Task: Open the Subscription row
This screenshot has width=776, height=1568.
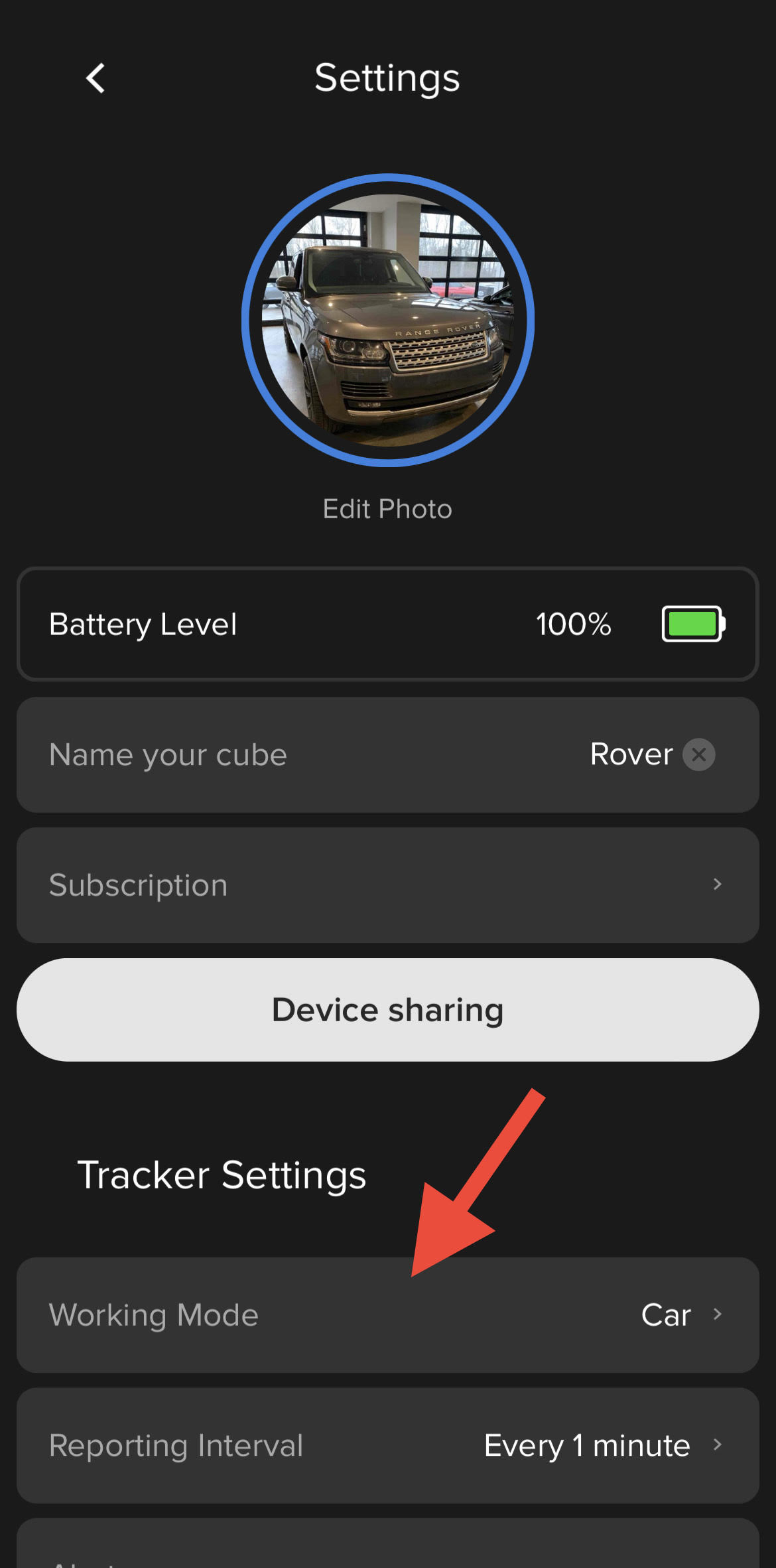Action: click(388, 885)
